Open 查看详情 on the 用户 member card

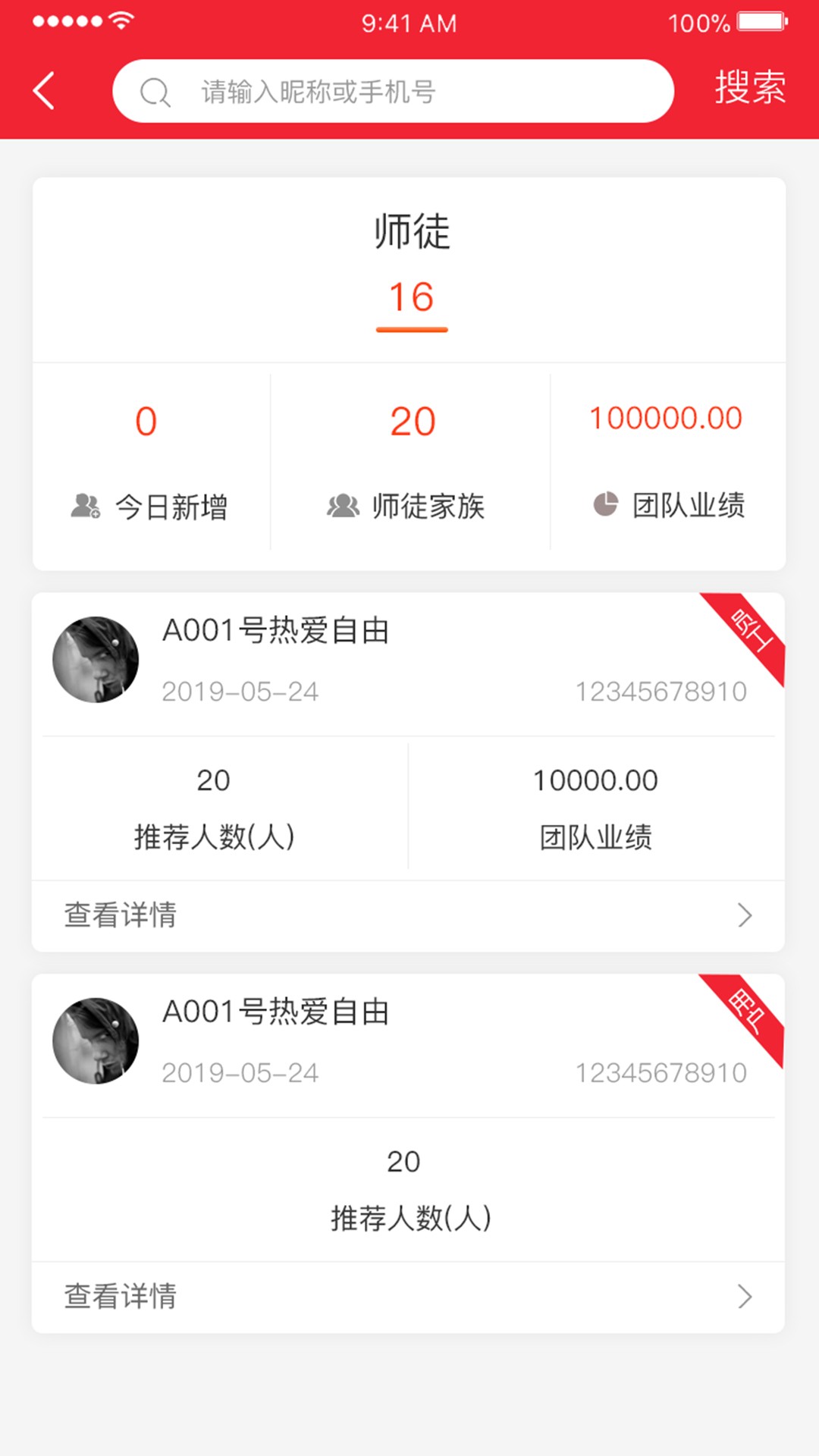point(408,1297)
